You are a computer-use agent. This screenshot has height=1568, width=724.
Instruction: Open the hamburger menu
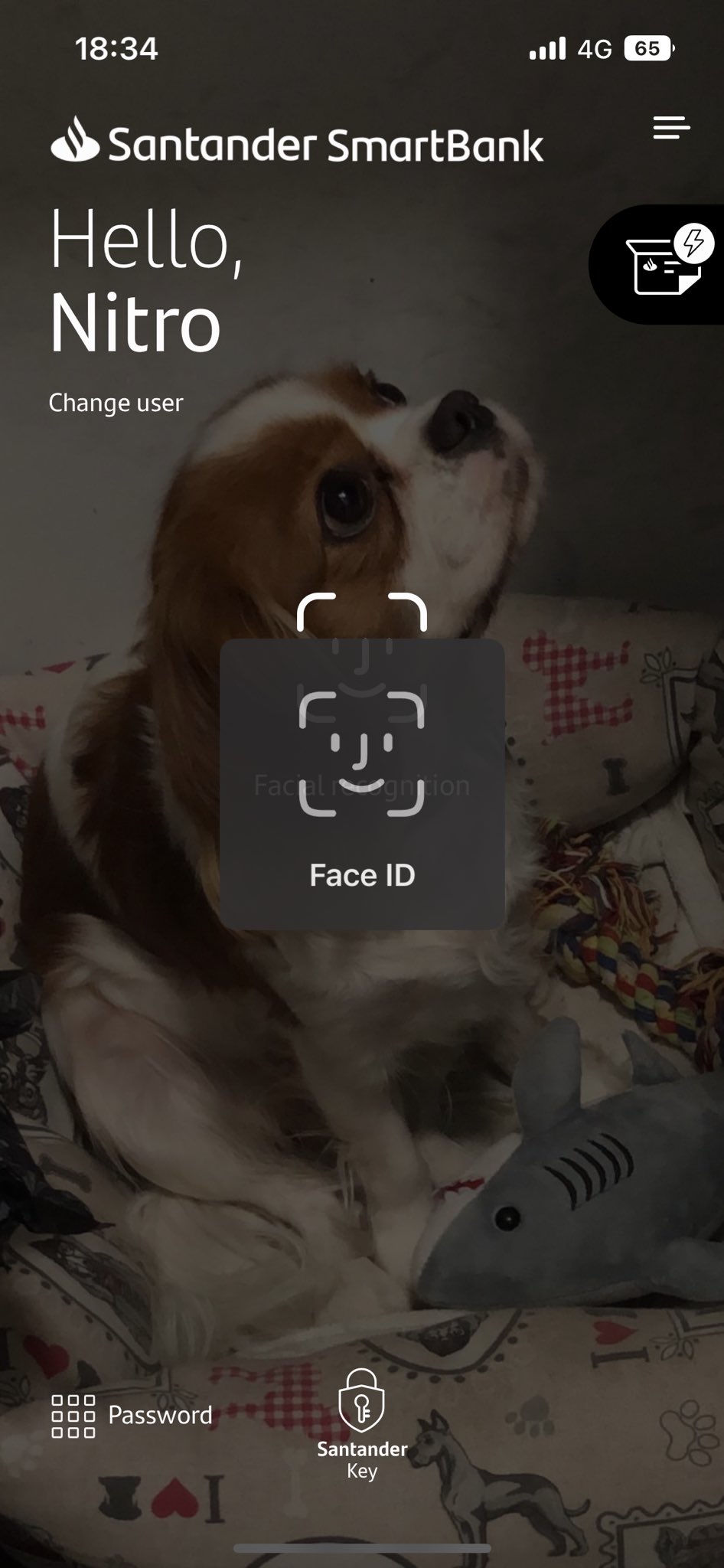coord(671,128)
